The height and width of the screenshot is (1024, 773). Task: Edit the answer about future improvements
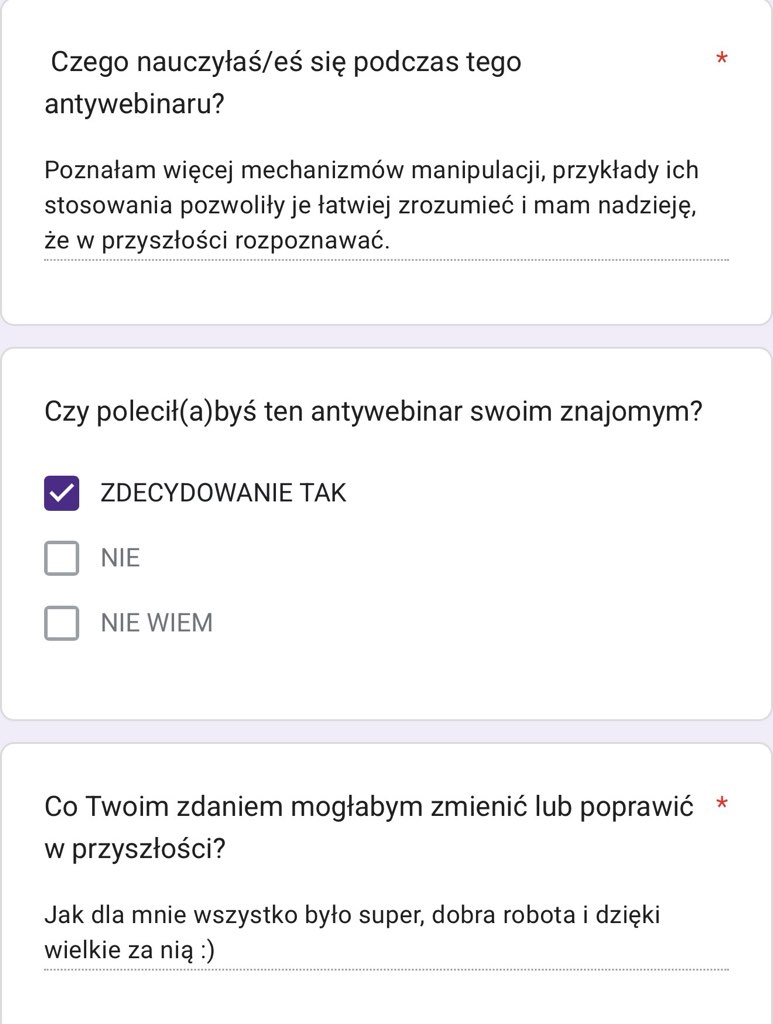coord(385,932)
